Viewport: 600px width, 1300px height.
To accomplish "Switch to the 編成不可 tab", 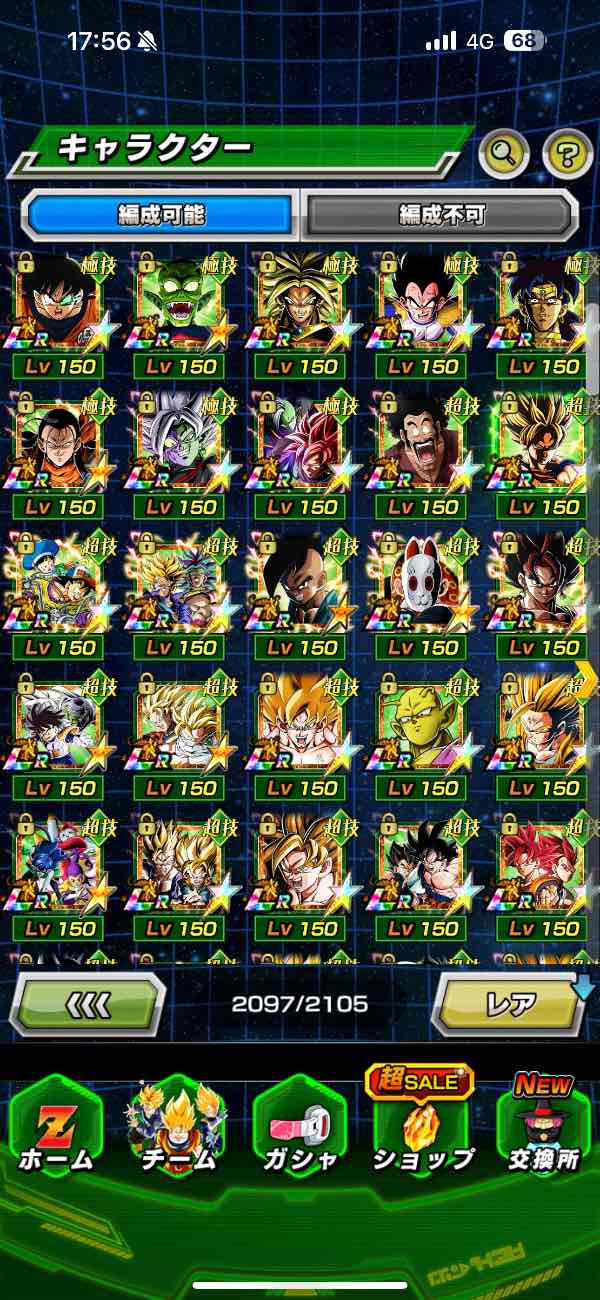I will tap(440, 214).
